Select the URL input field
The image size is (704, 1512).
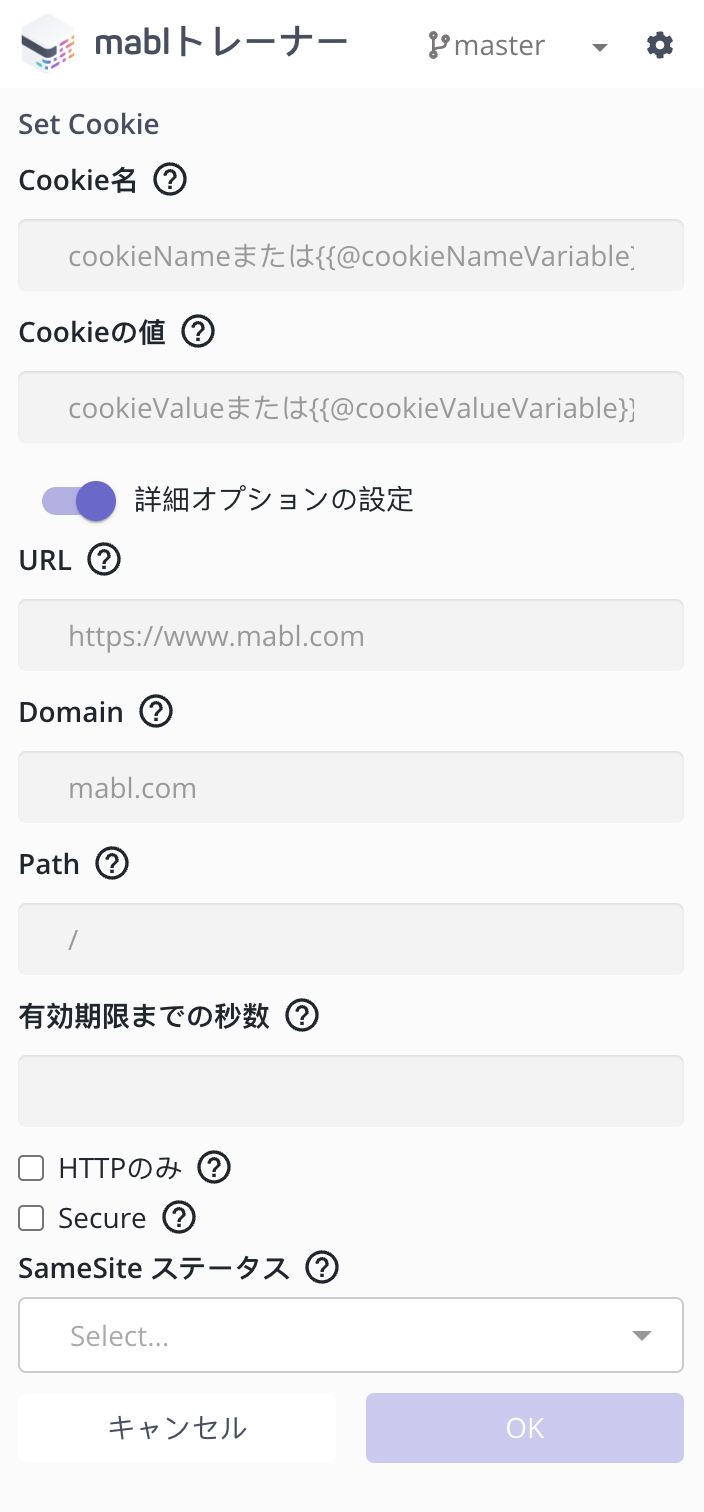[x=350, y=636]
